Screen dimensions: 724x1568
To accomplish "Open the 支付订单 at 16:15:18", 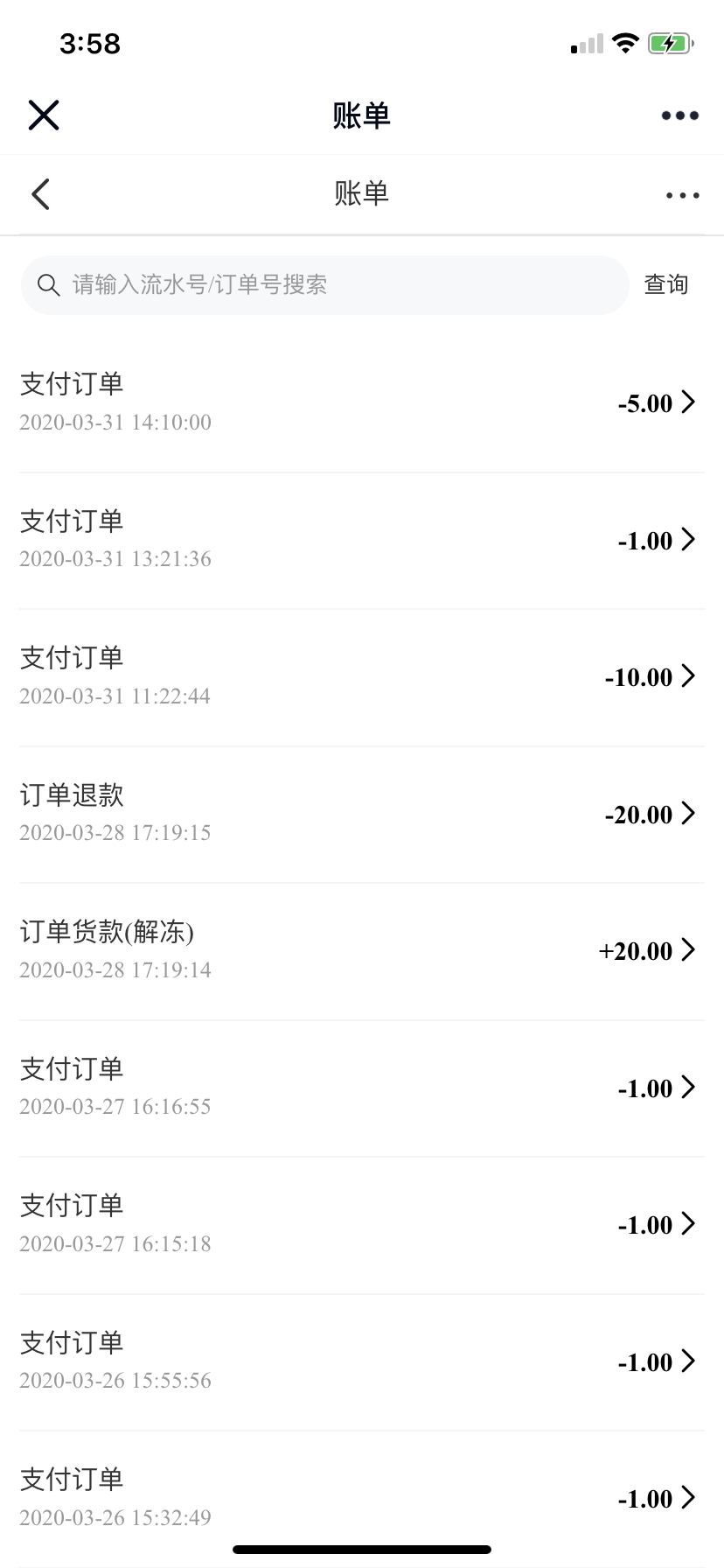I will pos(362,1225).
